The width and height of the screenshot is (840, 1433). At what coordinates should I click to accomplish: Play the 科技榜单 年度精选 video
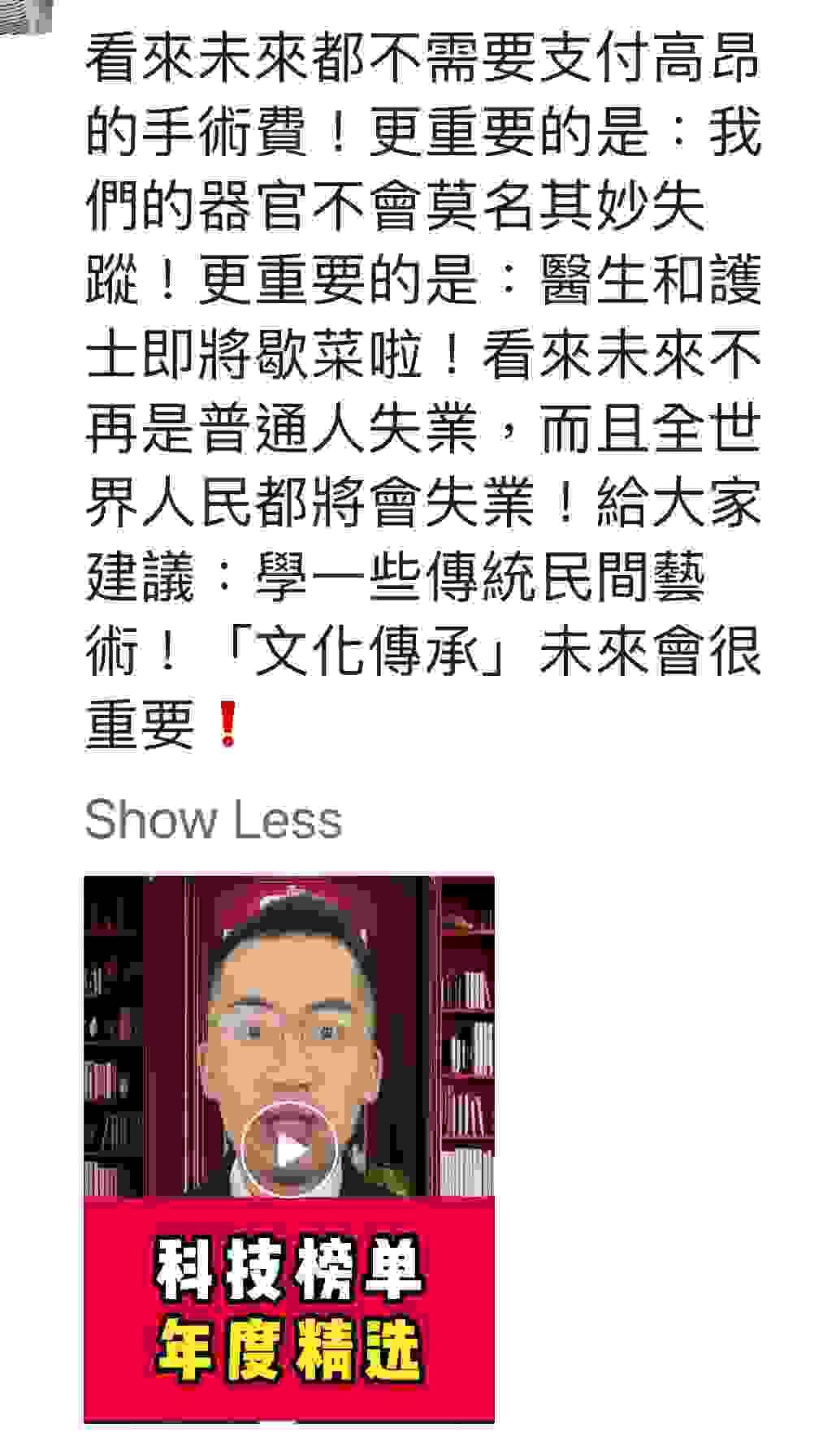(x=288, y=1149)
